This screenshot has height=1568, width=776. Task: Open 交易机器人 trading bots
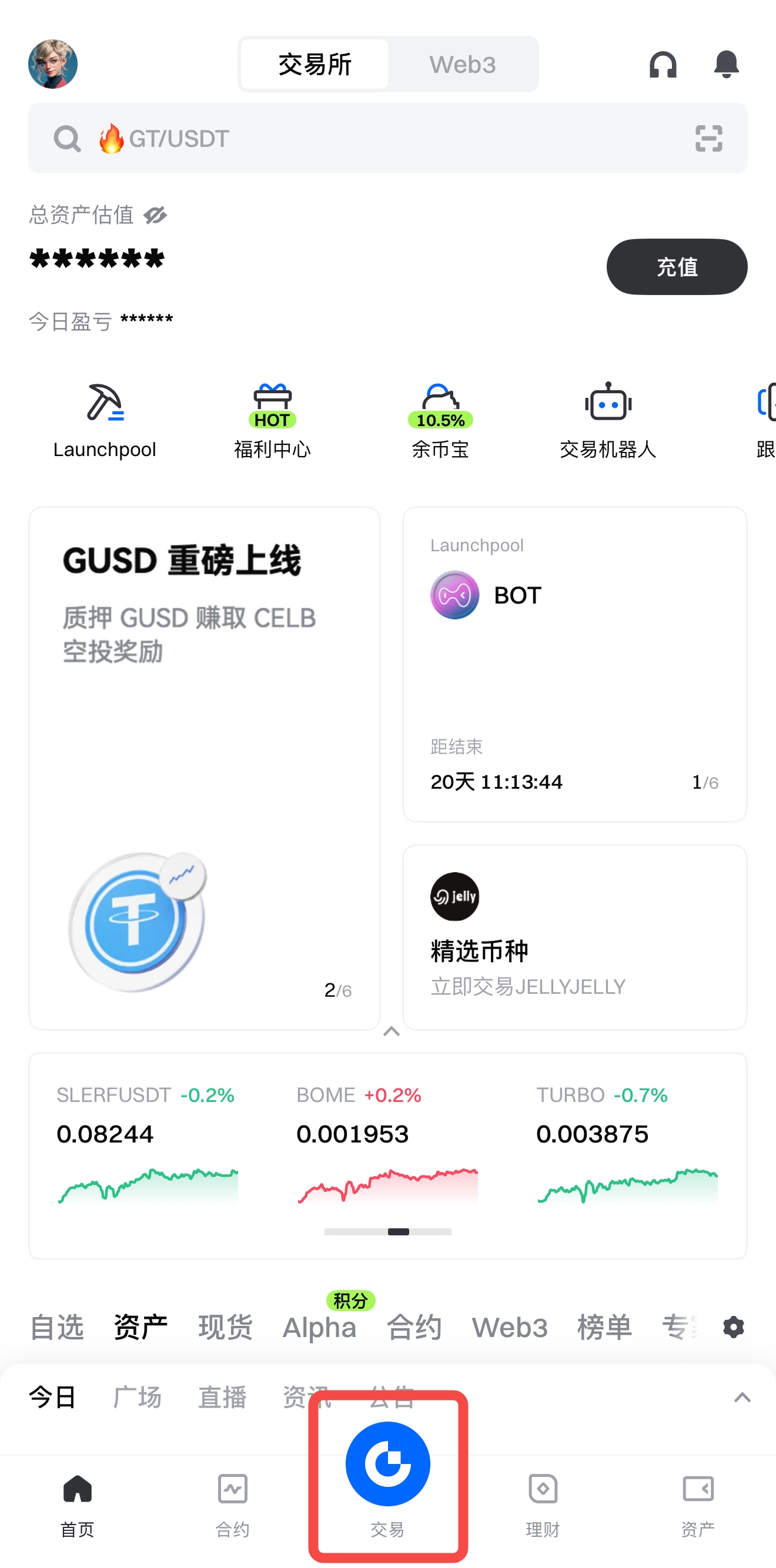tap(607, 420)
